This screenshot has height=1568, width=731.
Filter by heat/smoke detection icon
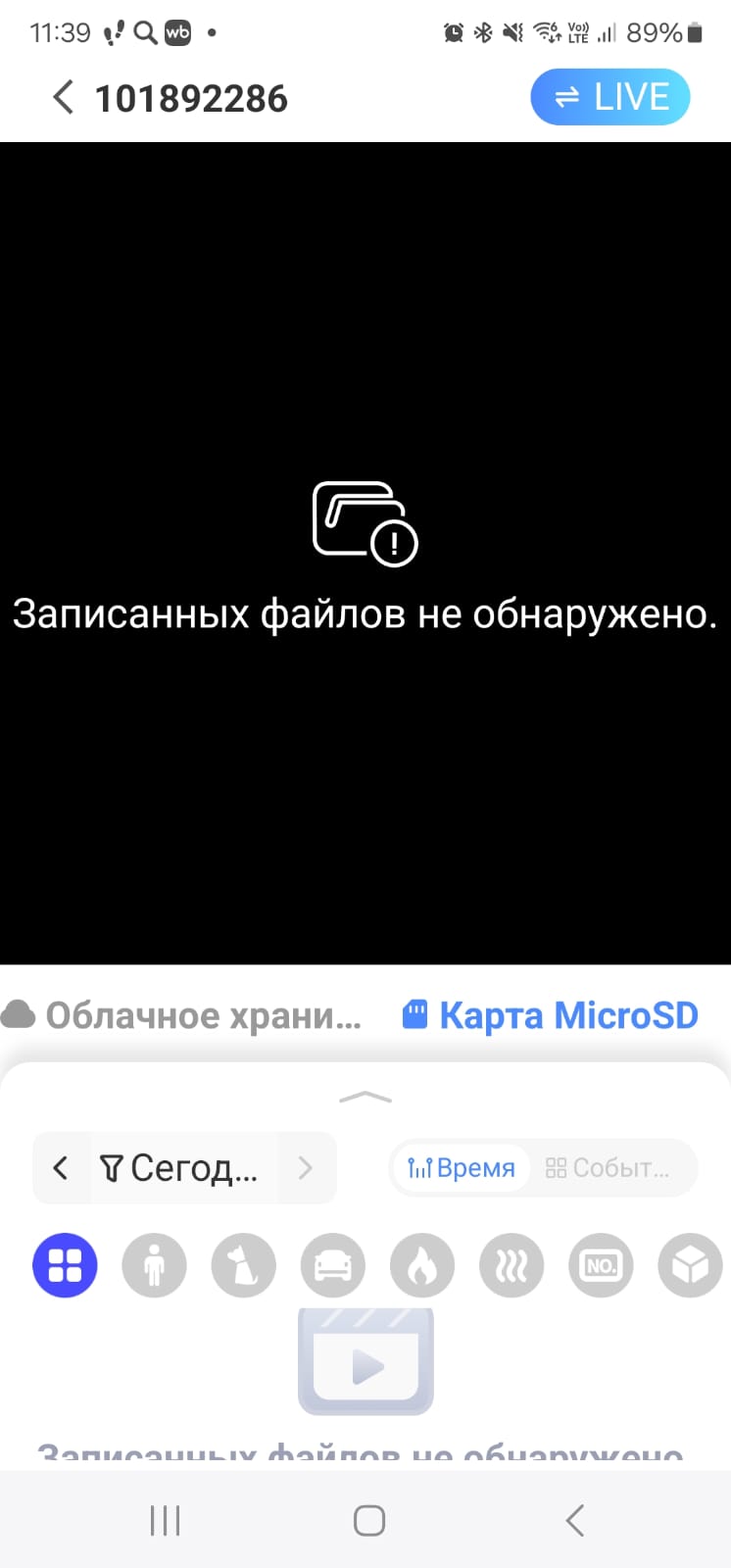pos(511,1265)
